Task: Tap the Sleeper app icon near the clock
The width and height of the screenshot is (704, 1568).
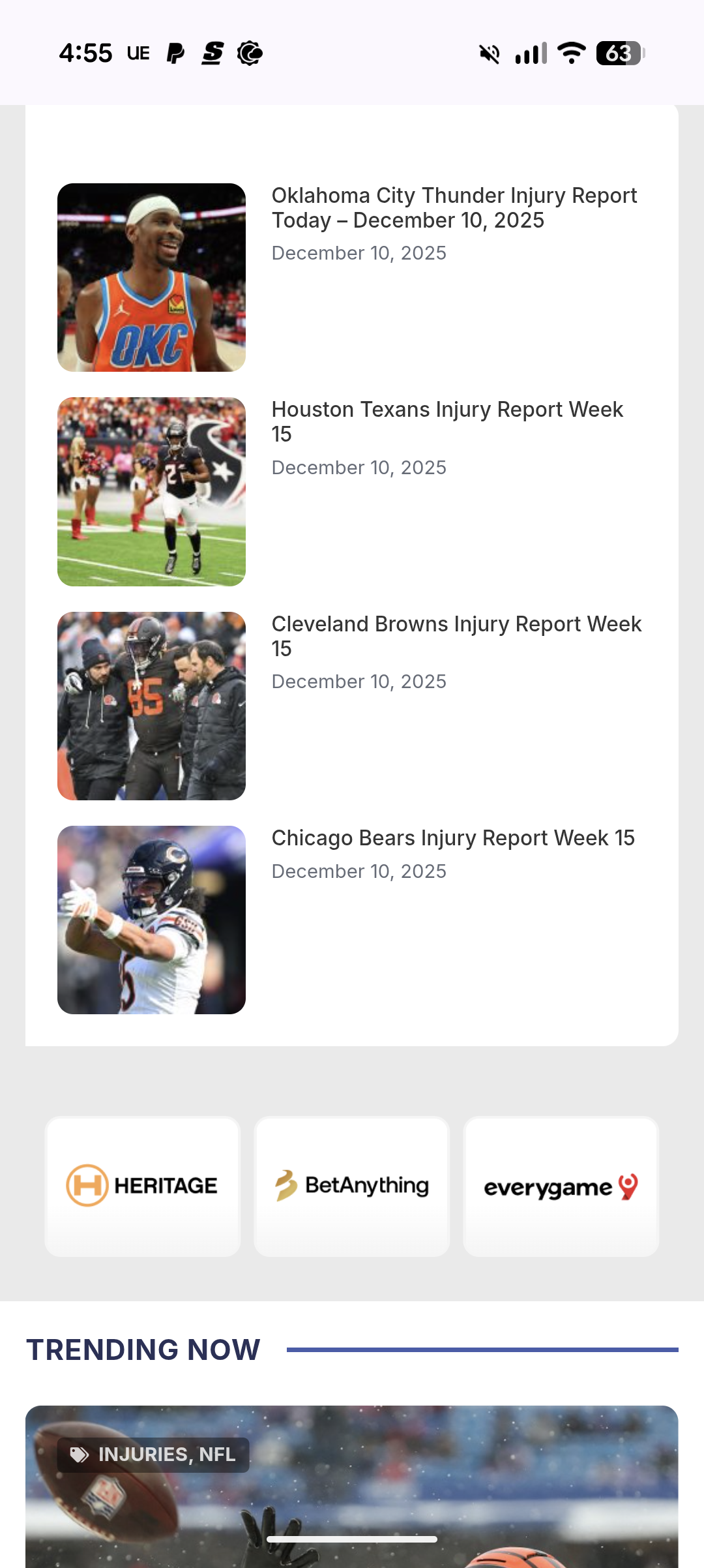Action: click(x=211, y=52)
